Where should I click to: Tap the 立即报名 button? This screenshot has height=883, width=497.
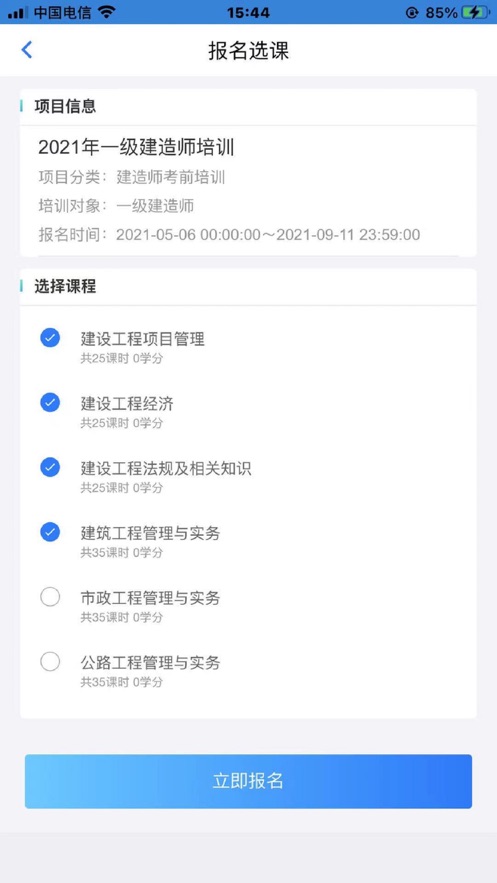click(248, 781)
